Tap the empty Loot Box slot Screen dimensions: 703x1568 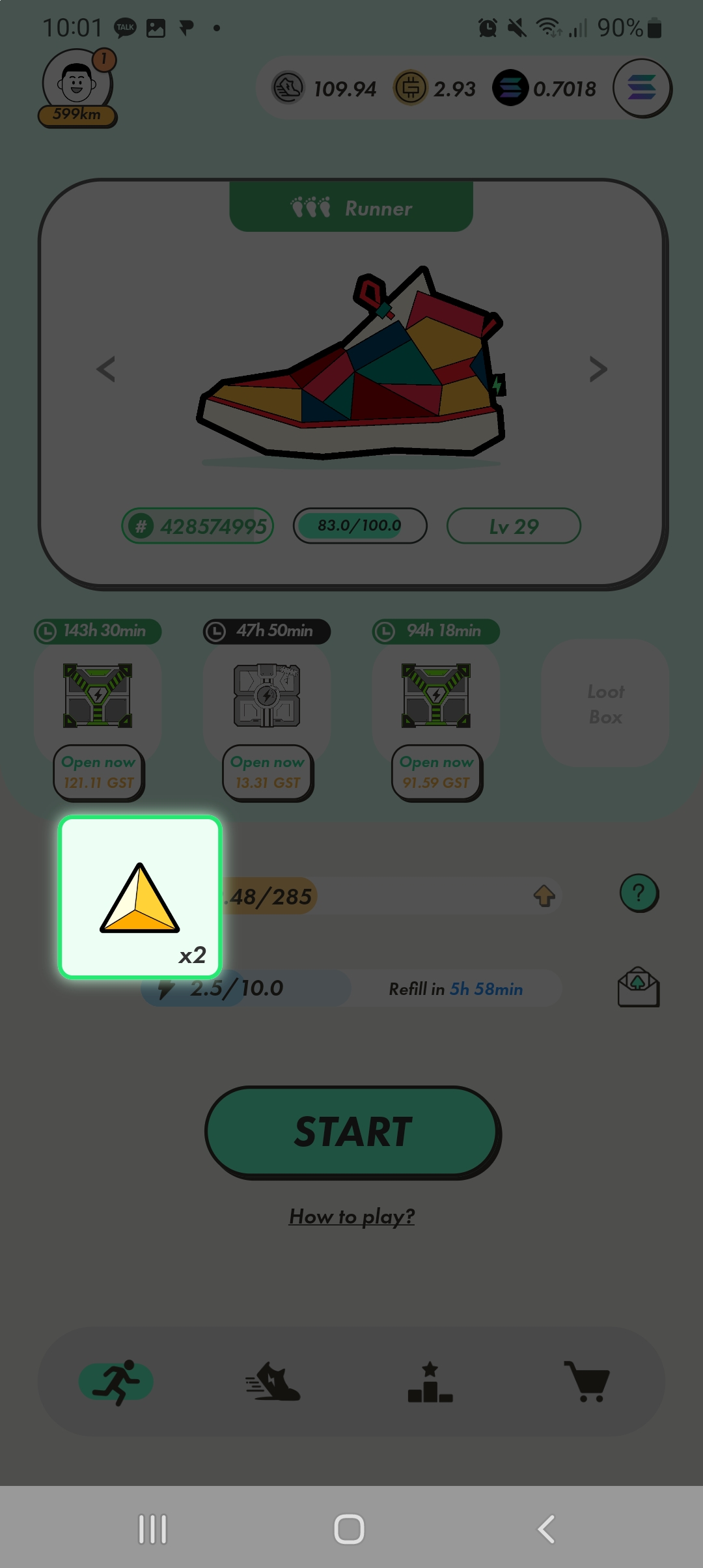click(605, 703)
